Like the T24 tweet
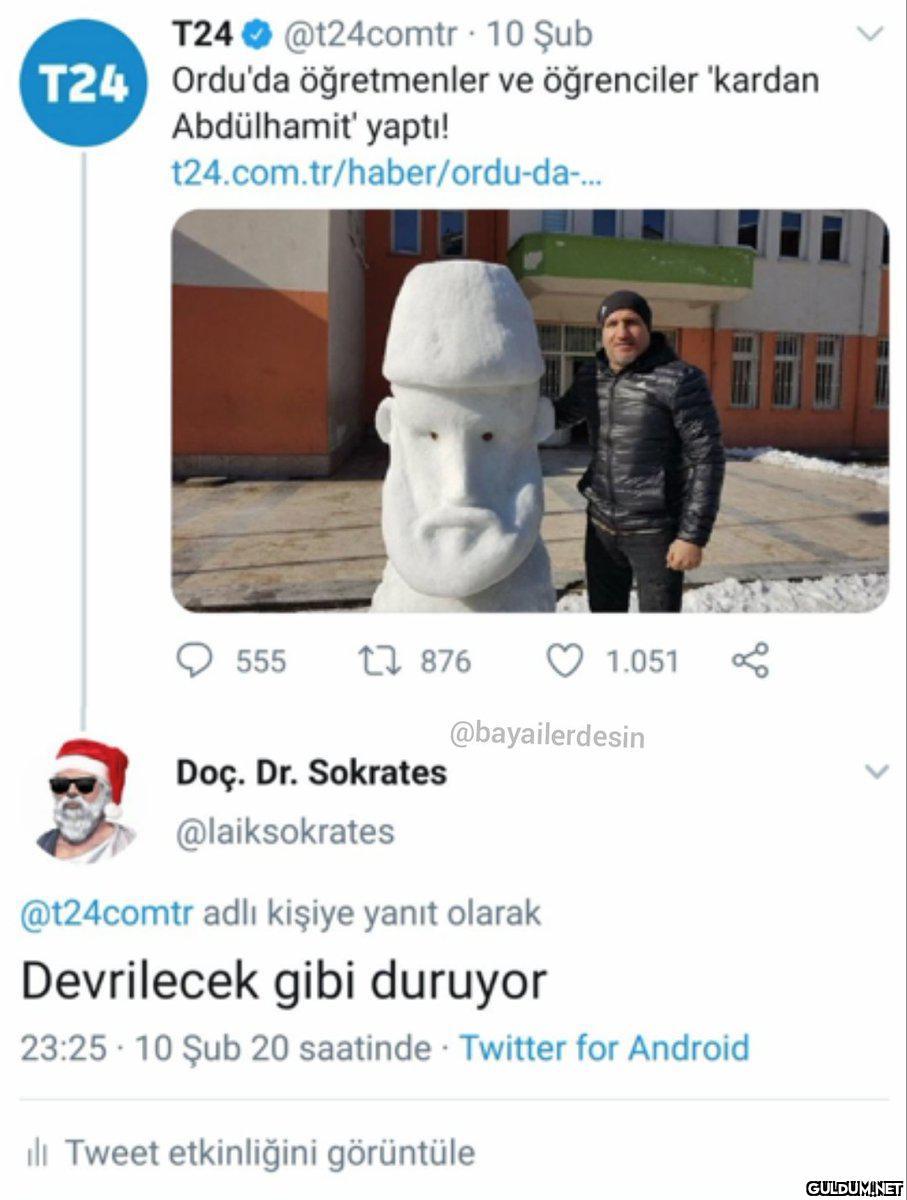 (x=565, y=660)
